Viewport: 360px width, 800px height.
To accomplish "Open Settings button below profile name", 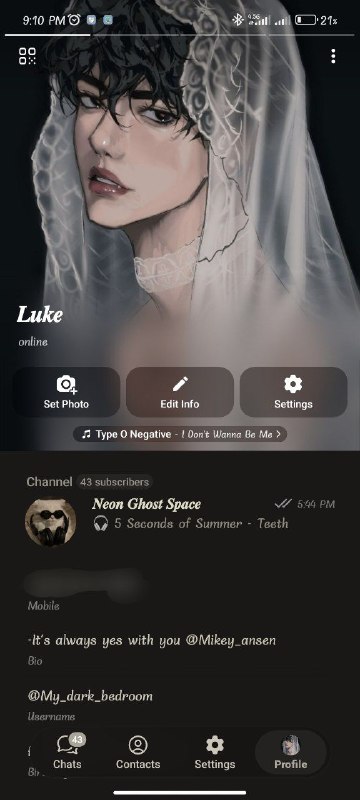I will pos(293,392).
